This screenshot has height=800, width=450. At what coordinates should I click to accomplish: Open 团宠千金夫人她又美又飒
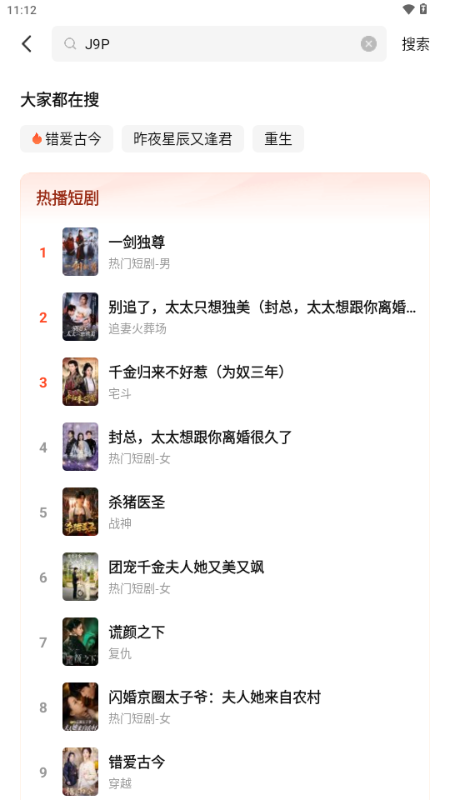coord(225,577)
